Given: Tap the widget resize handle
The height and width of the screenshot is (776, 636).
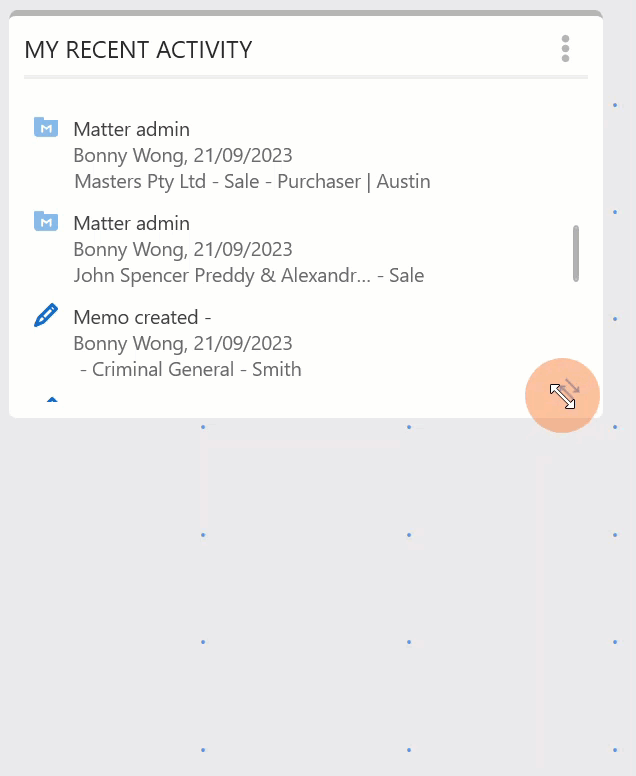Looking at the screenshot, I should 563,396.
